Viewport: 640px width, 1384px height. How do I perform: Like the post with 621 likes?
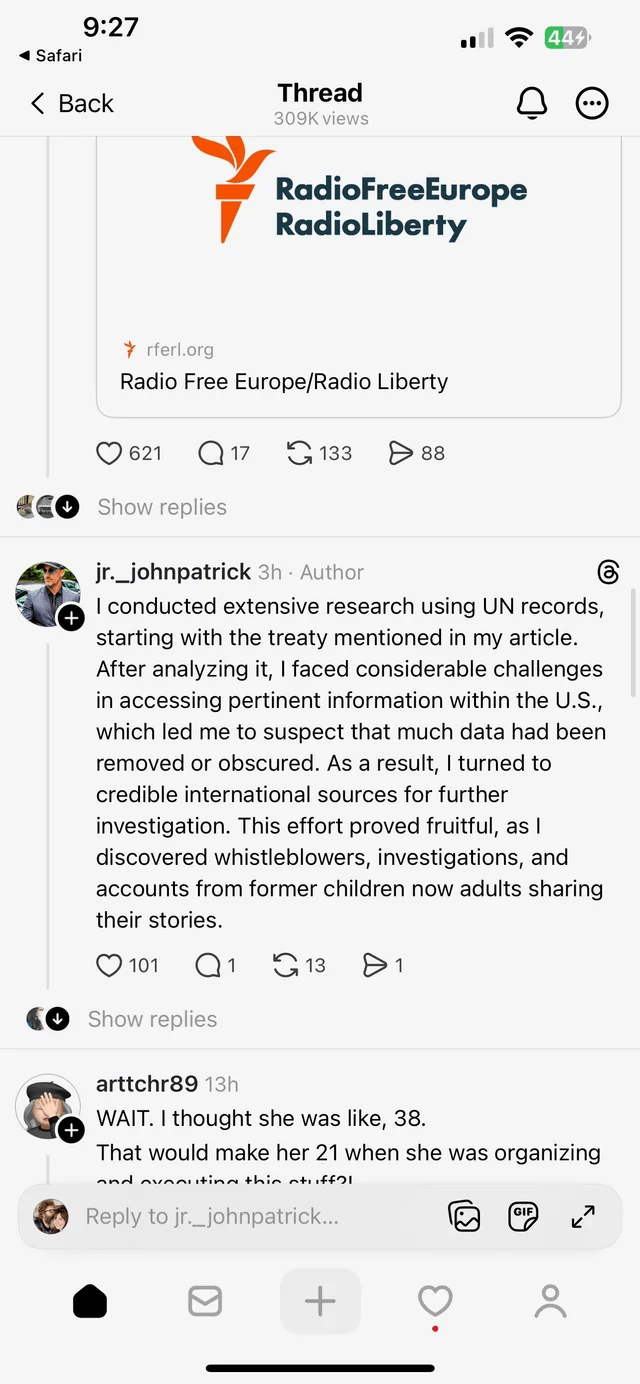[x=109, y=454]
